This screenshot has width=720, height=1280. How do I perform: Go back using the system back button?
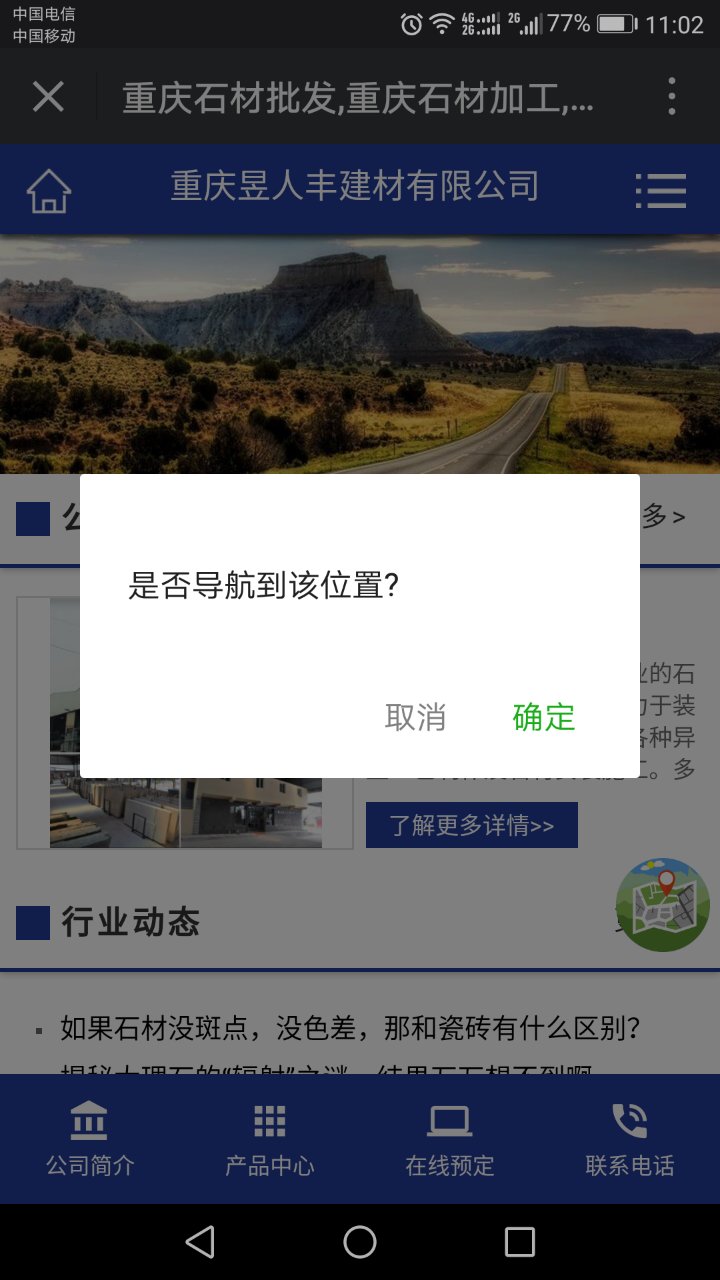200,1242
